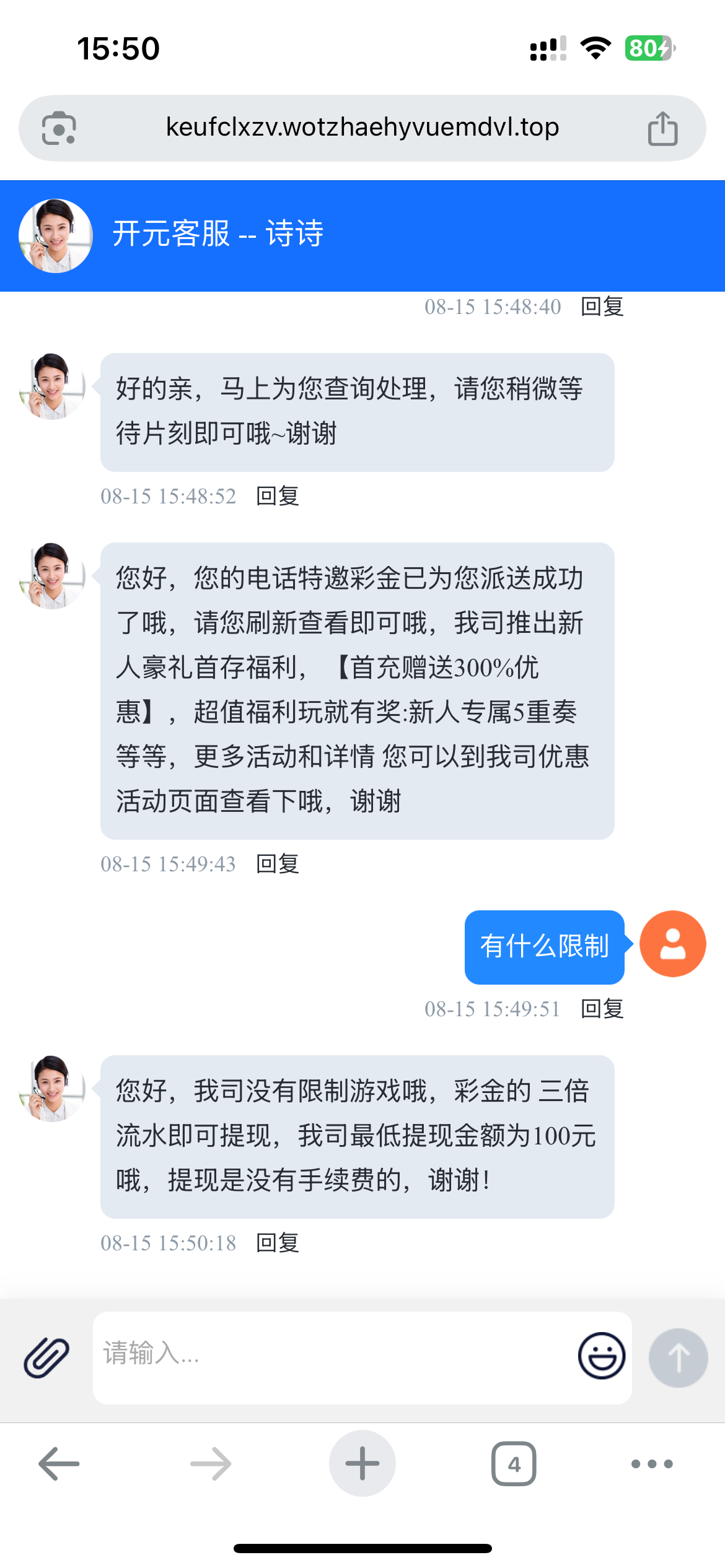Tap the send arrow button
Image resolution: width=725 pixels, height=1568 pixels.
coord(677,1355)
